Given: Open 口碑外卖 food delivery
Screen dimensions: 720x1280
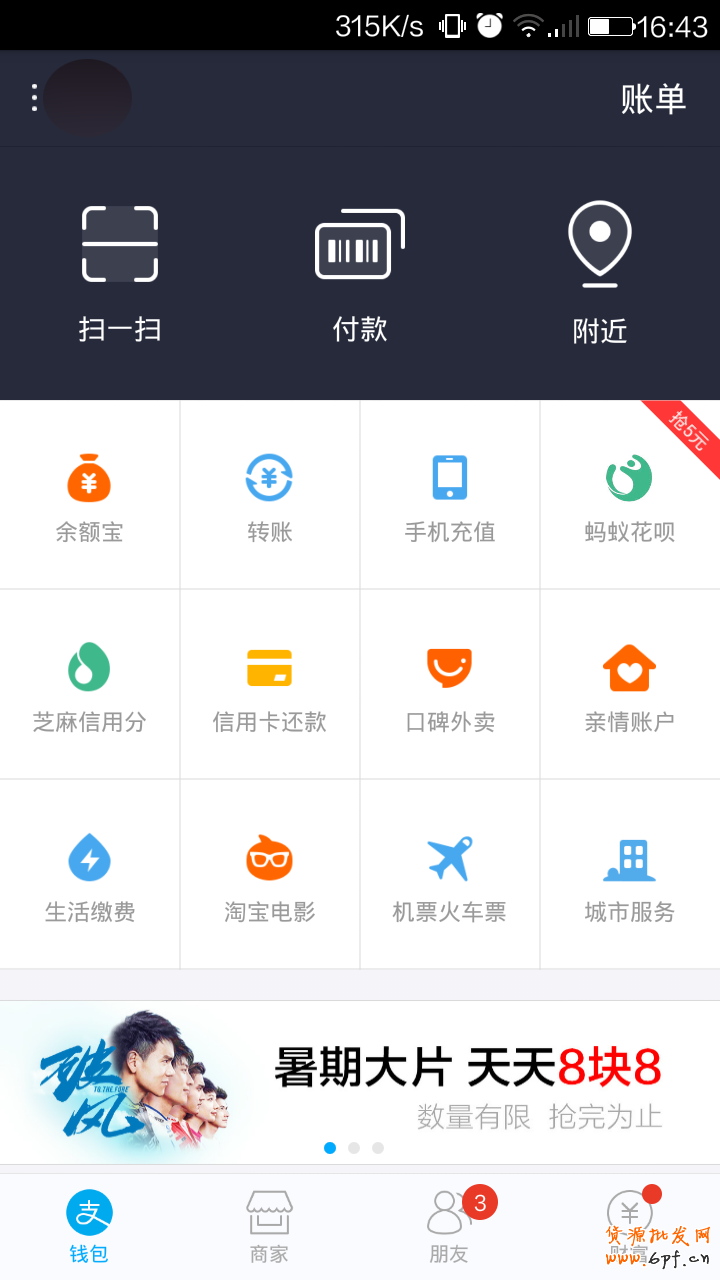Looking at the screenshot, I should click(450, 685).
